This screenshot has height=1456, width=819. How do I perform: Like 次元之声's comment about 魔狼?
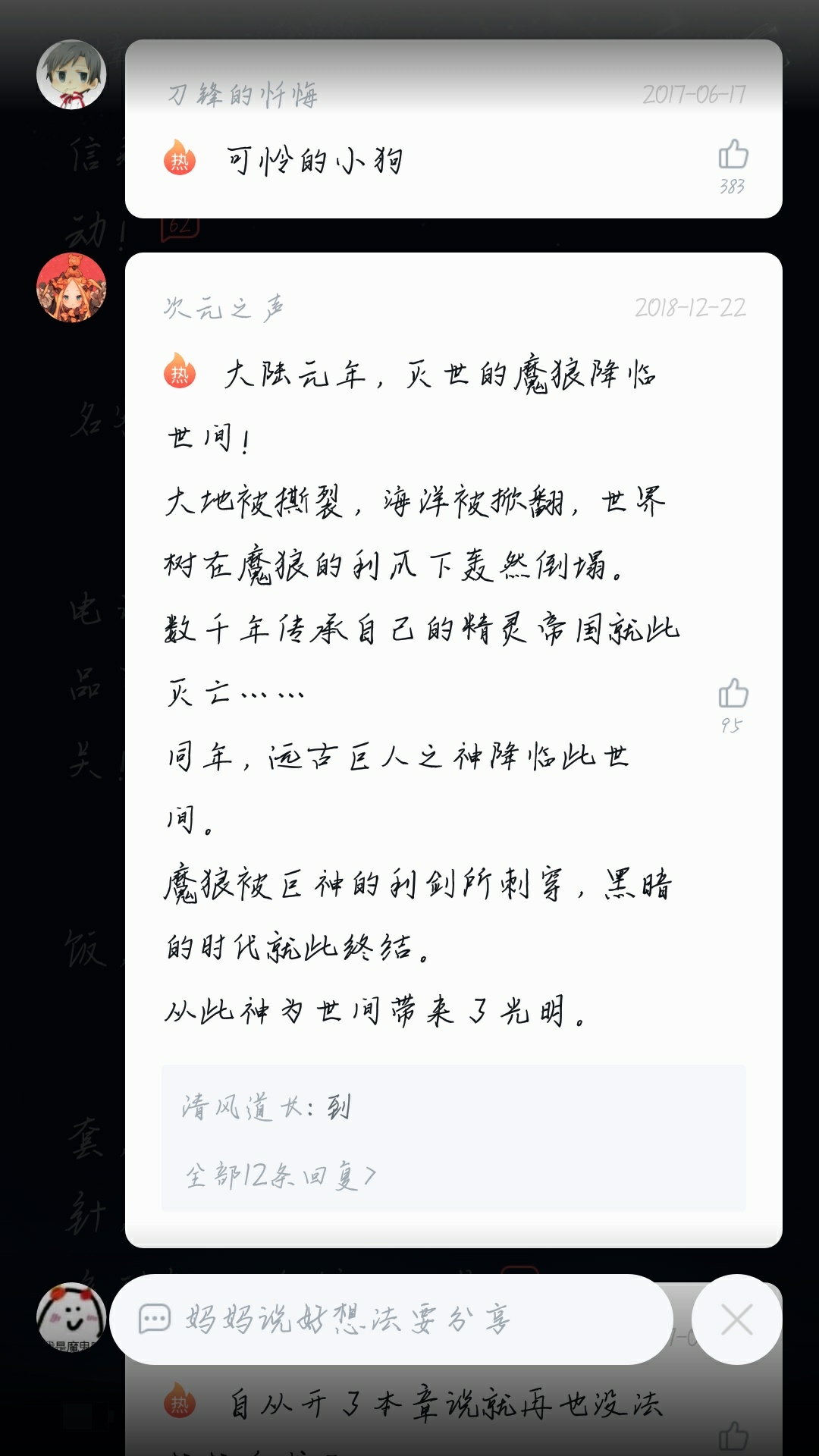[x=733, y=694]
